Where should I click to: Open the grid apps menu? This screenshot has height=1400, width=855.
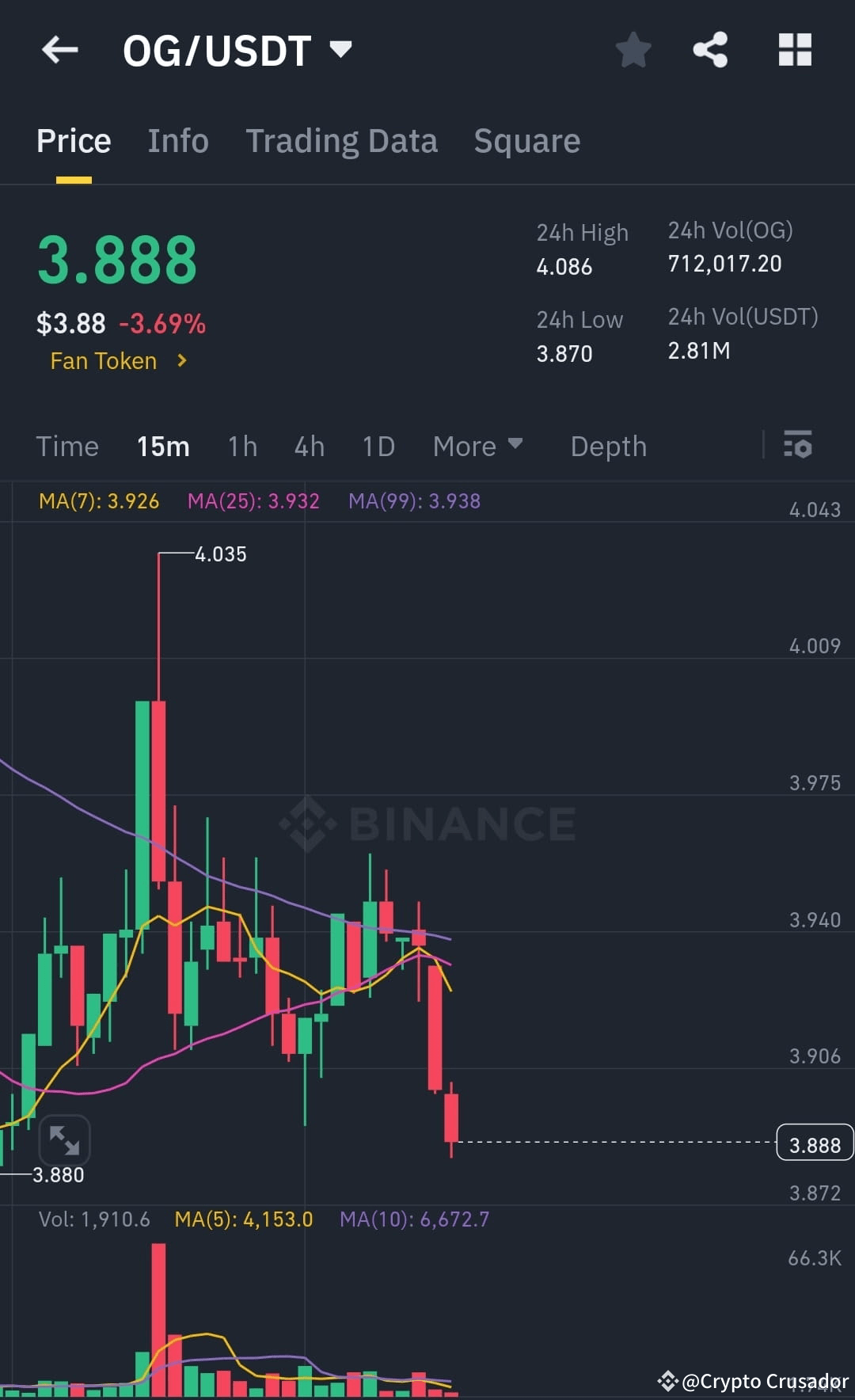[794, 50]
